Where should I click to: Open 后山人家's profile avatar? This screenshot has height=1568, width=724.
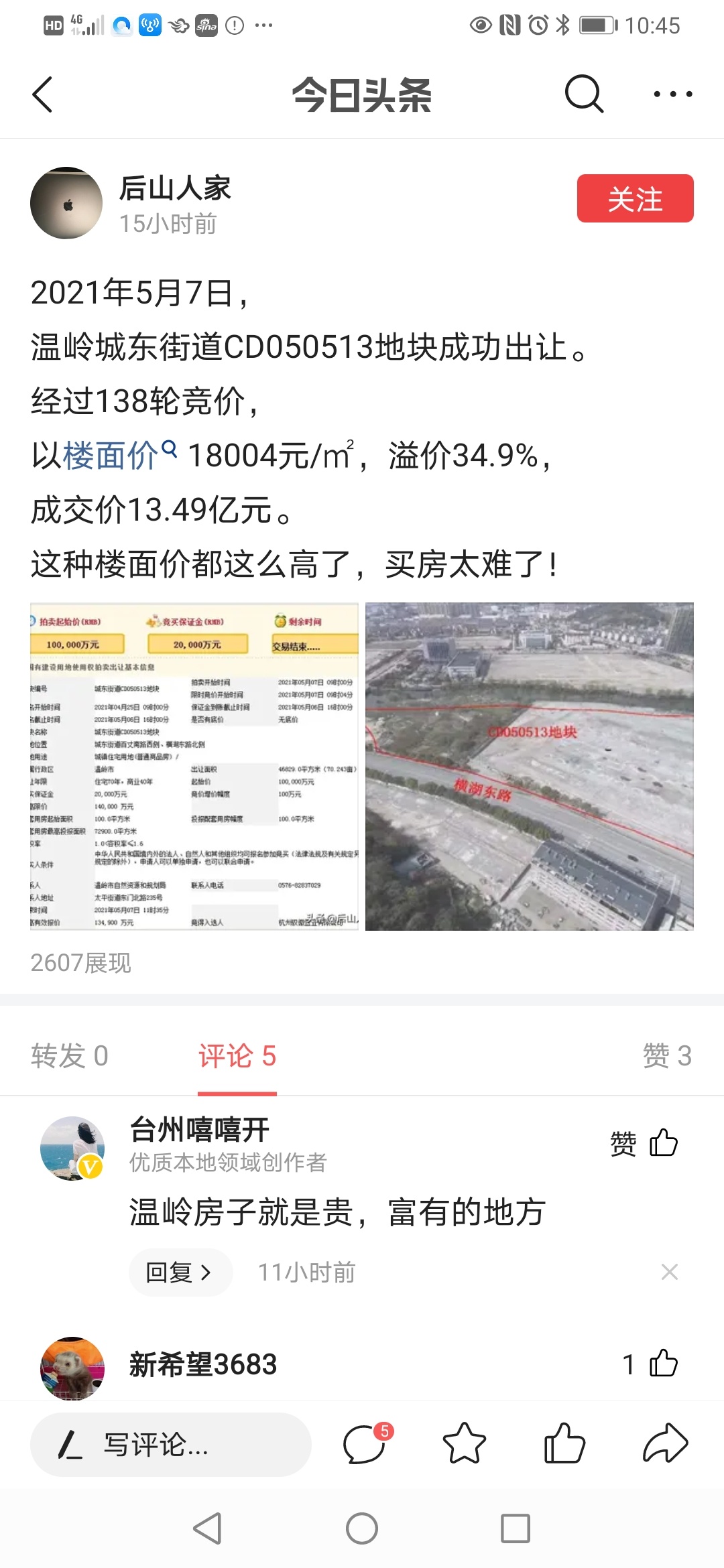coord(66,203)
